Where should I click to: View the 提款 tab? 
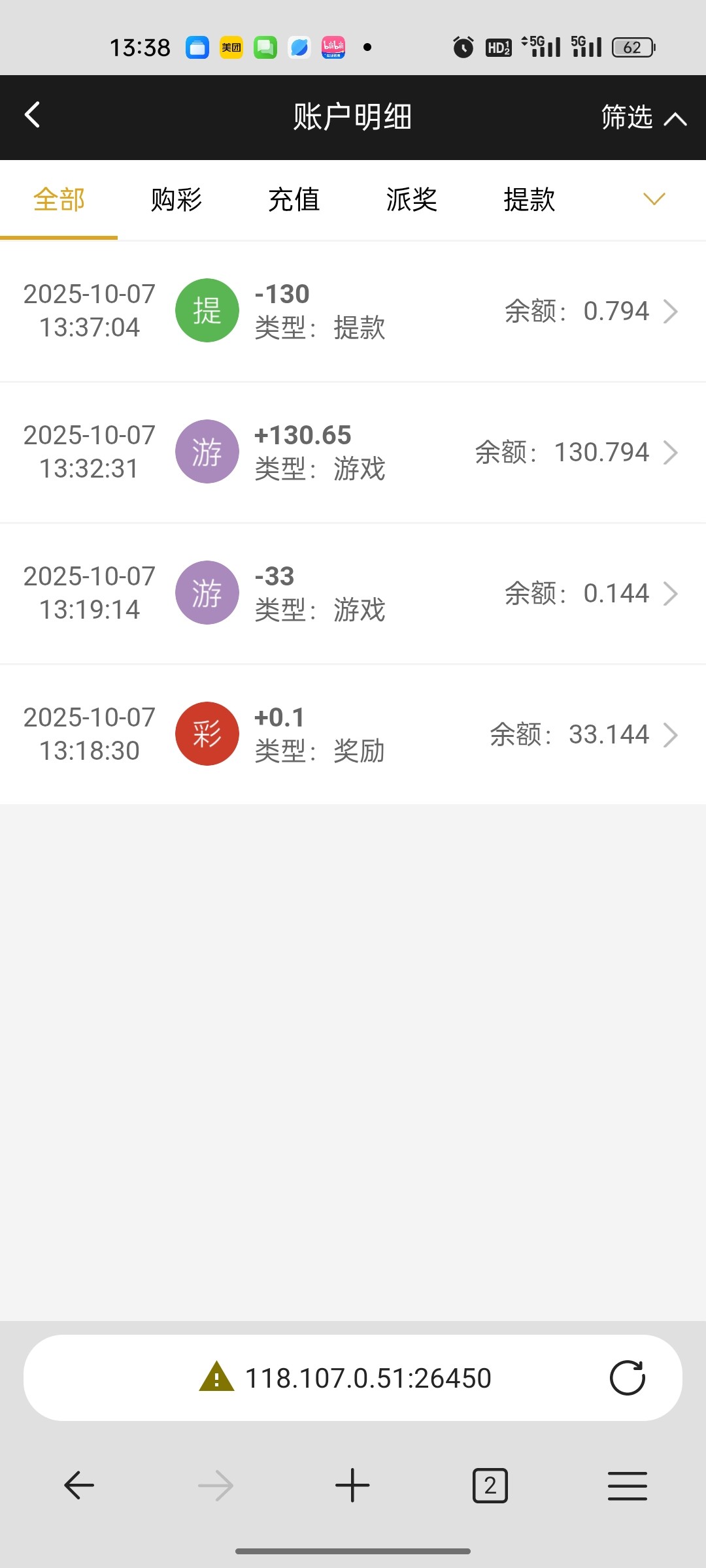[529, 199]
